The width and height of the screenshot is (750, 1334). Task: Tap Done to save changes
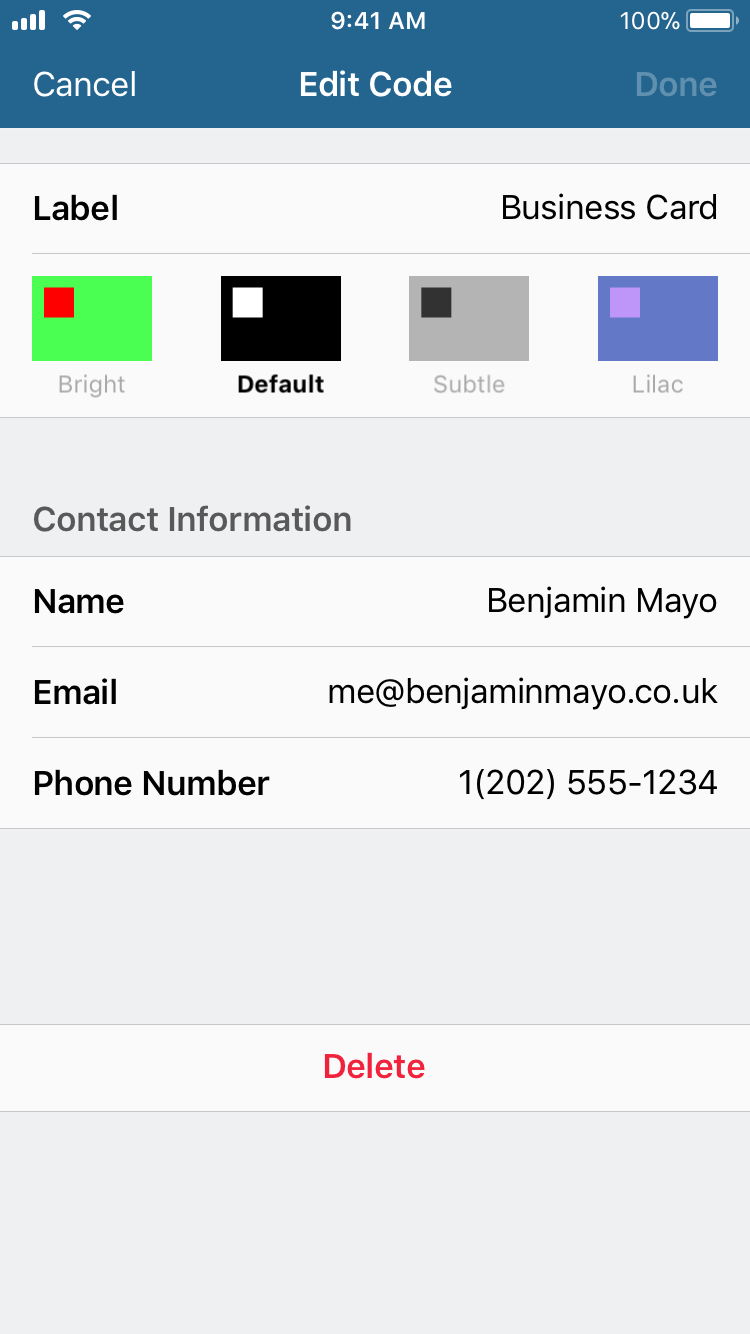(x=676, y=84)
